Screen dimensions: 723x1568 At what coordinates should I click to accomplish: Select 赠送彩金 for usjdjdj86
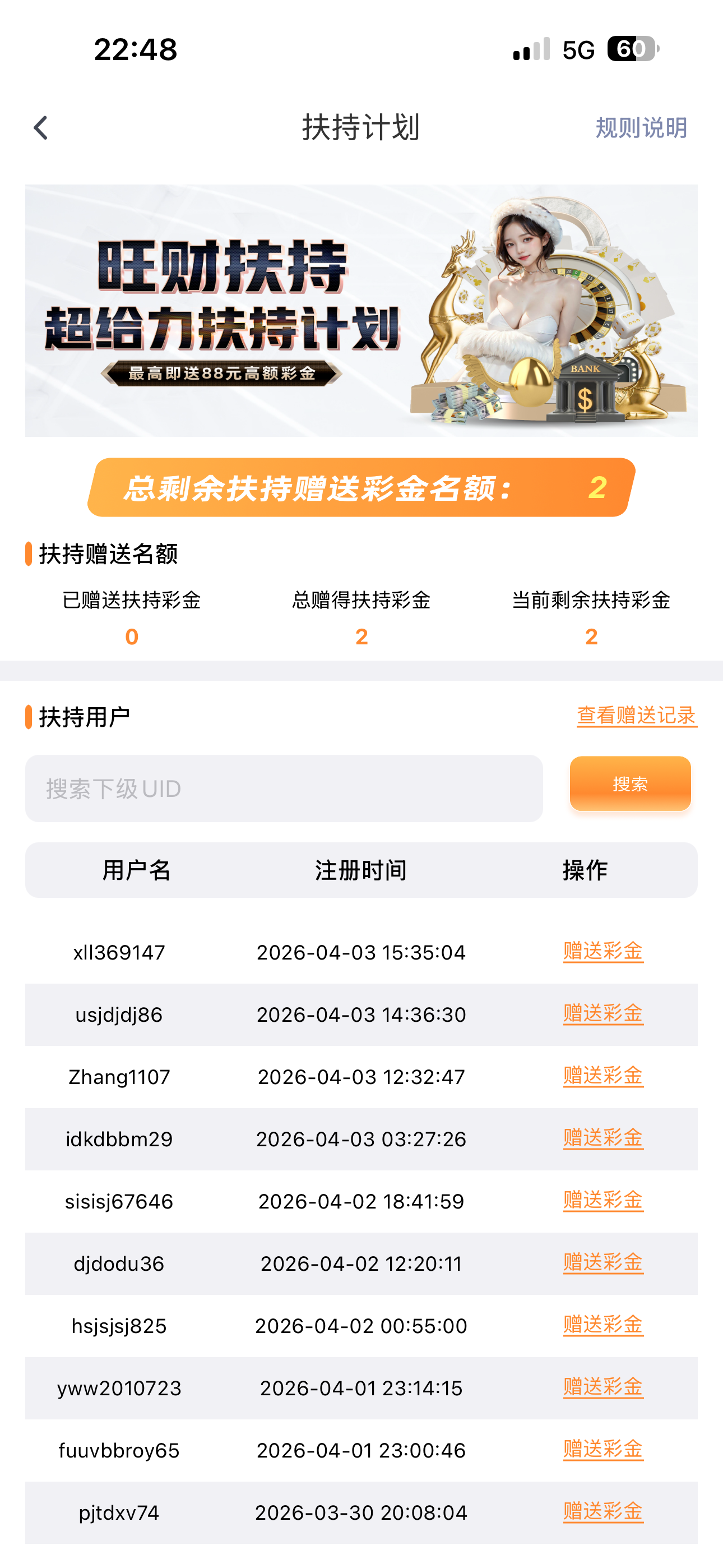602,1013
